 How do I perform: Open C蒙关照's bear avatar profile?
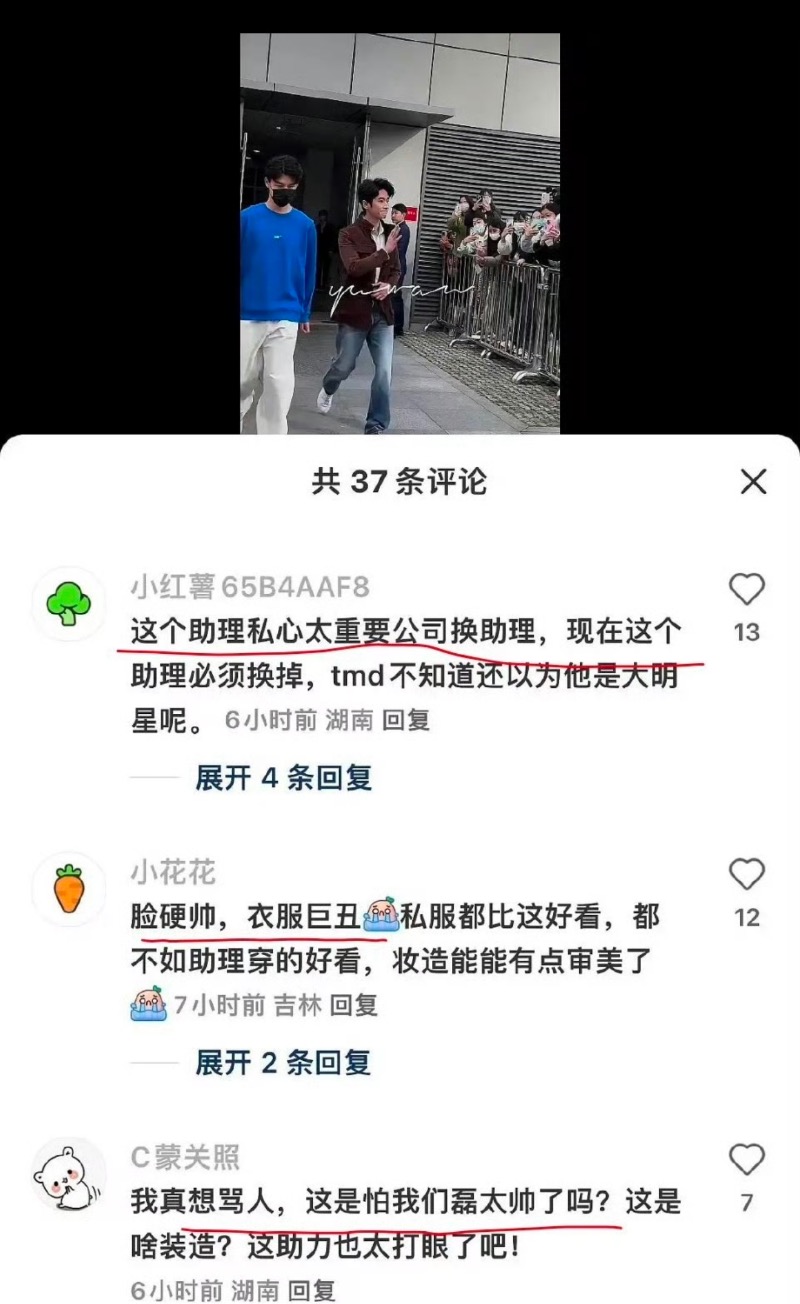[x=69, y=1174]
